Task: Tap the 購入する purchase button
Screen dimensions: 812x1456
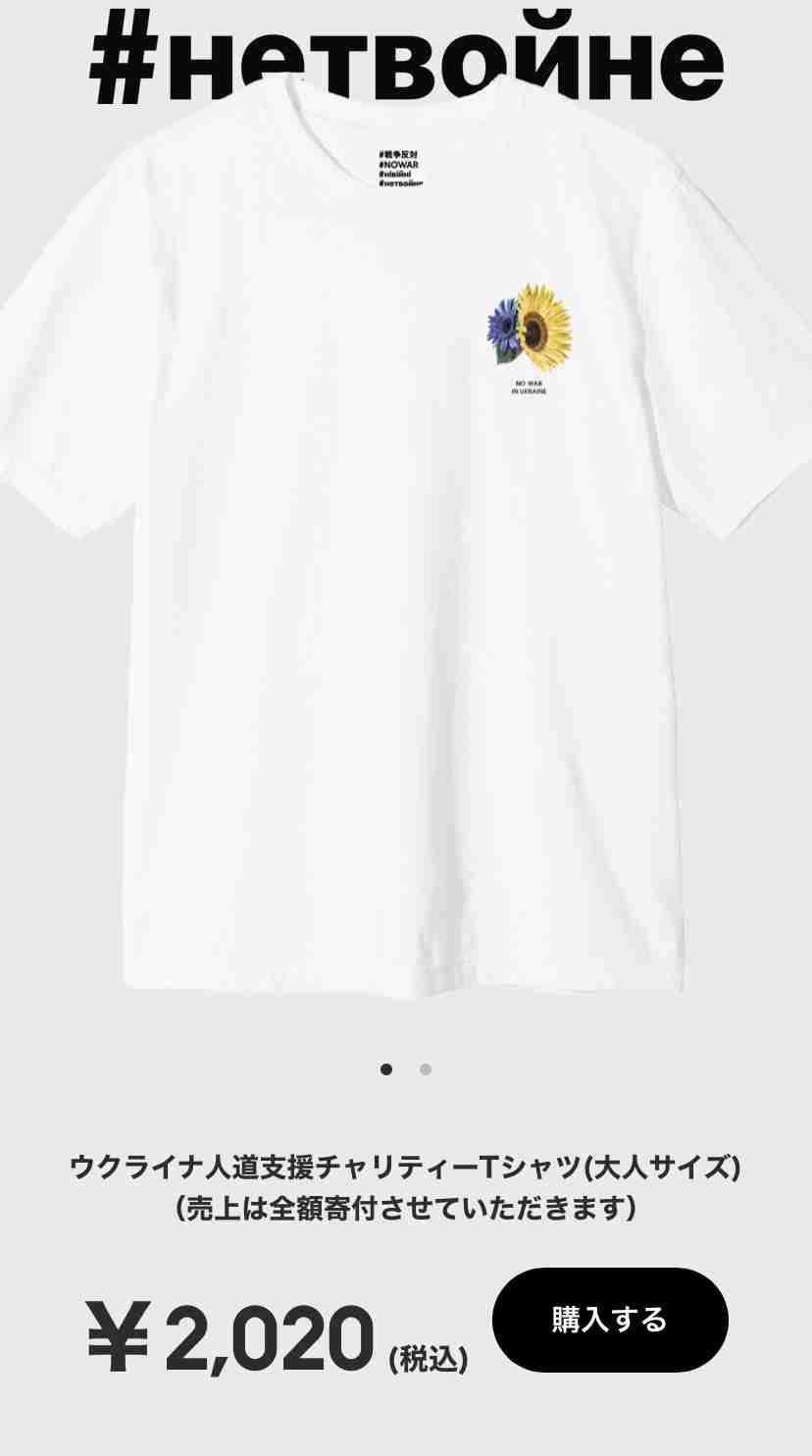Action: point(610,1320)
